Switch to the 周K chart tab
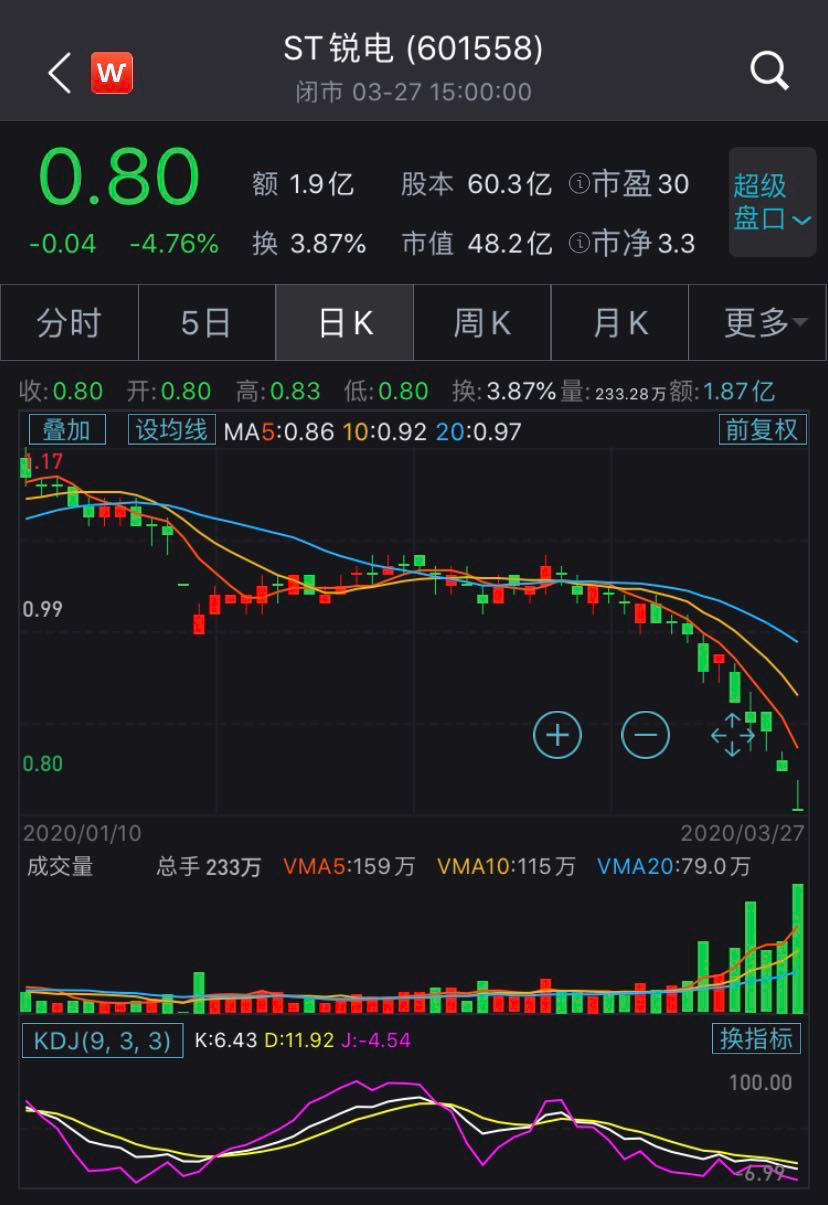This screenshot has width=828, height=1205. tap(482, 323)
